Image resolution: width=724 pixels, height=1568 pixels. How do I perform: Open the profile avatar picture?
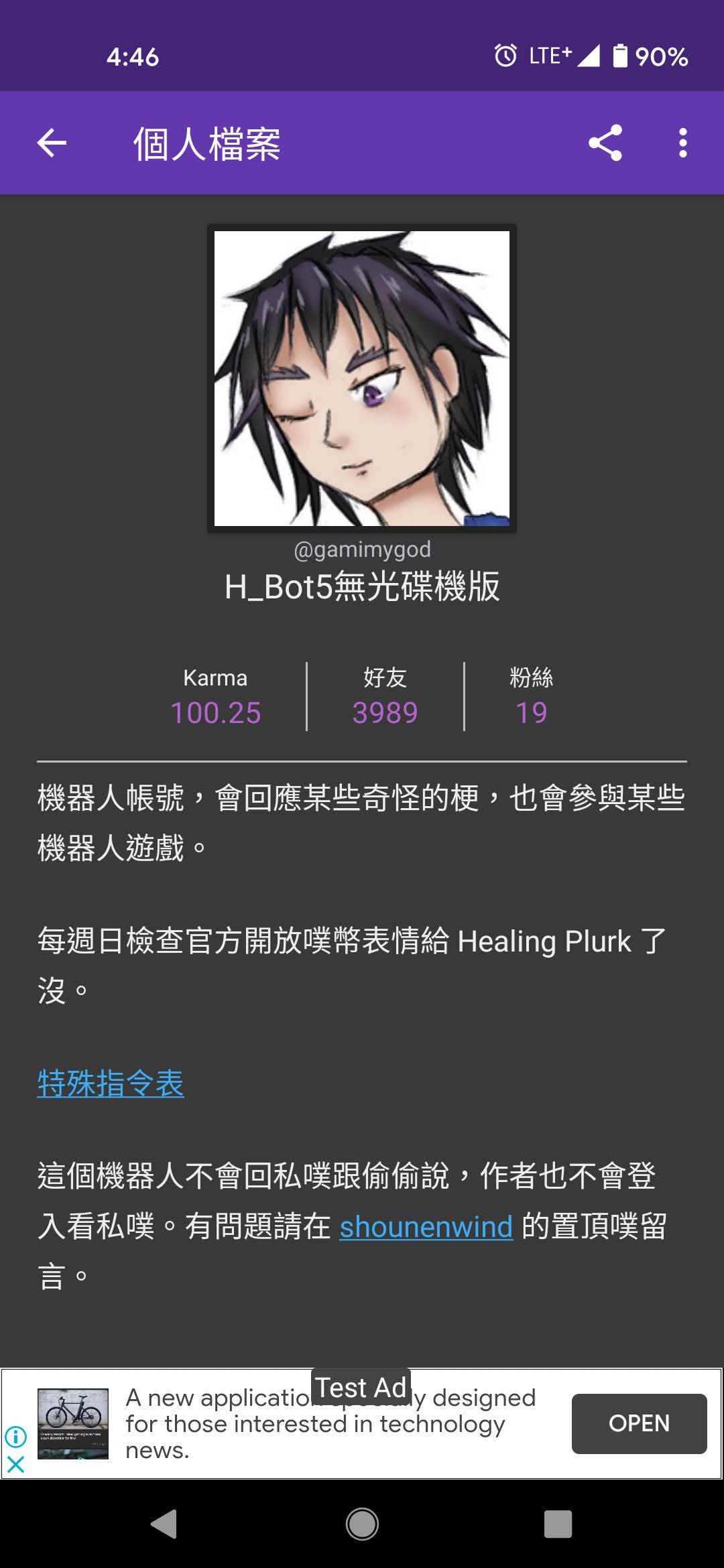(362, 380)
